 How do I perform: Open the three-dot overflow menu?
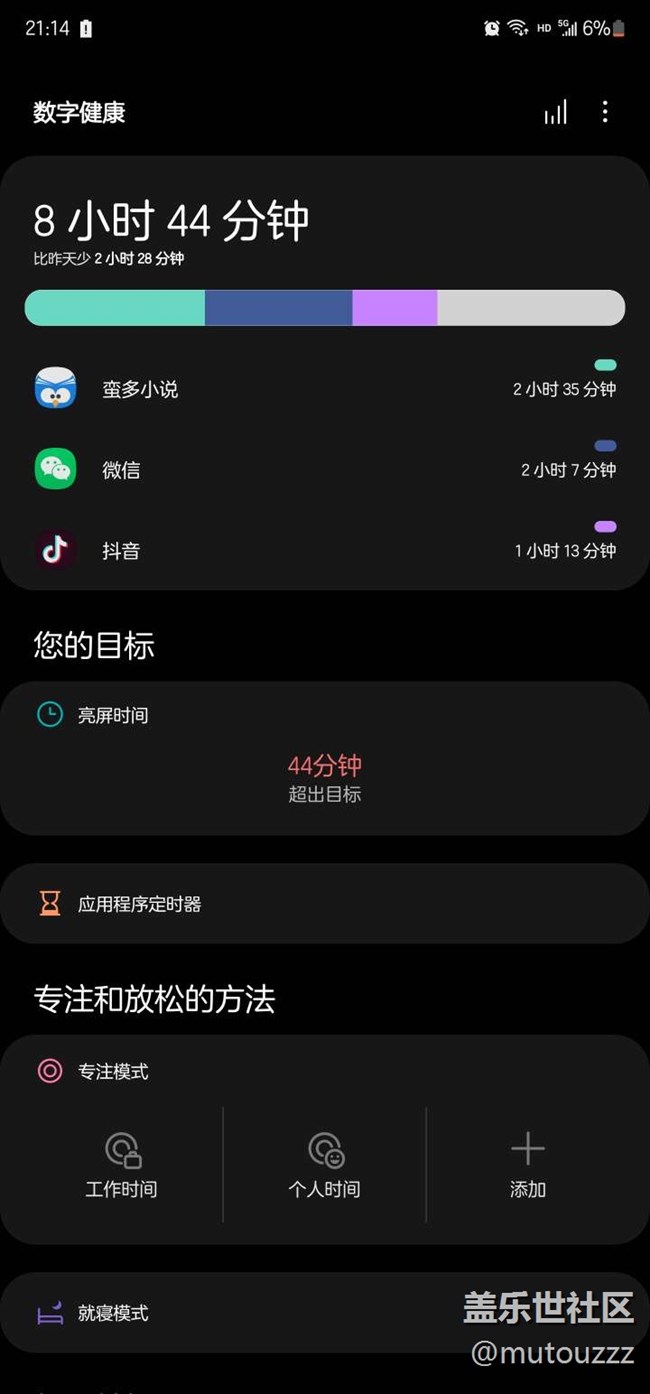tap(605, 112)
